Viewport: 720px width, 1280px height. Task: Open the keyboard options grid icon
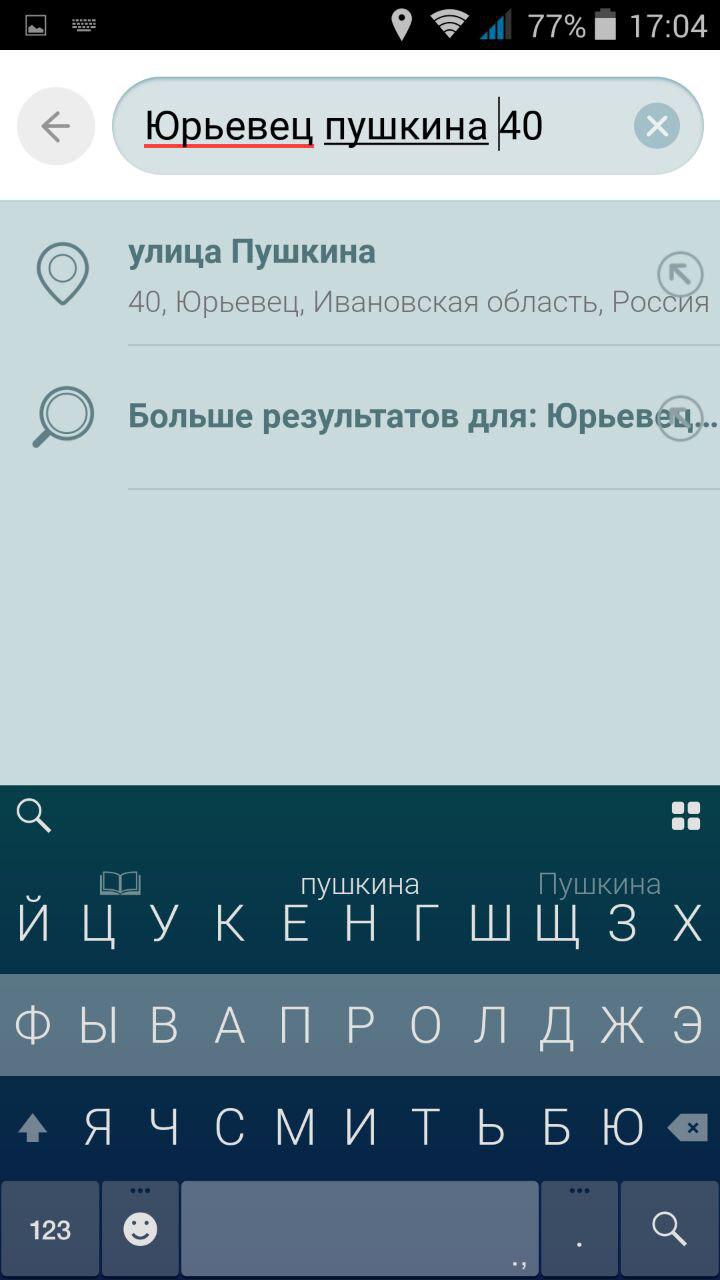[686, 816]
